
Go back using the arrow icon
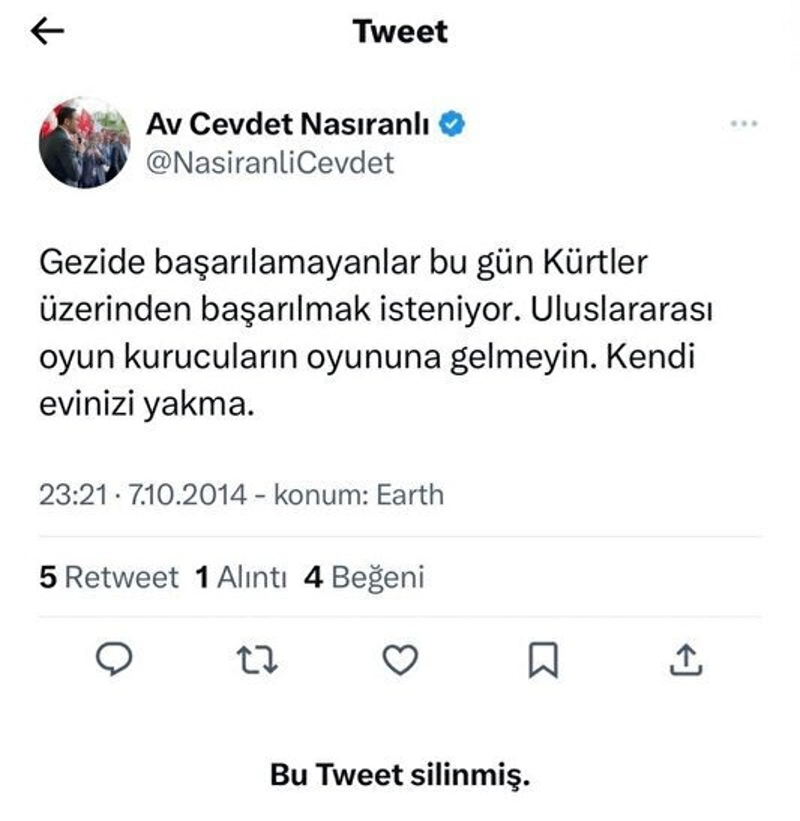pos(47,32)
